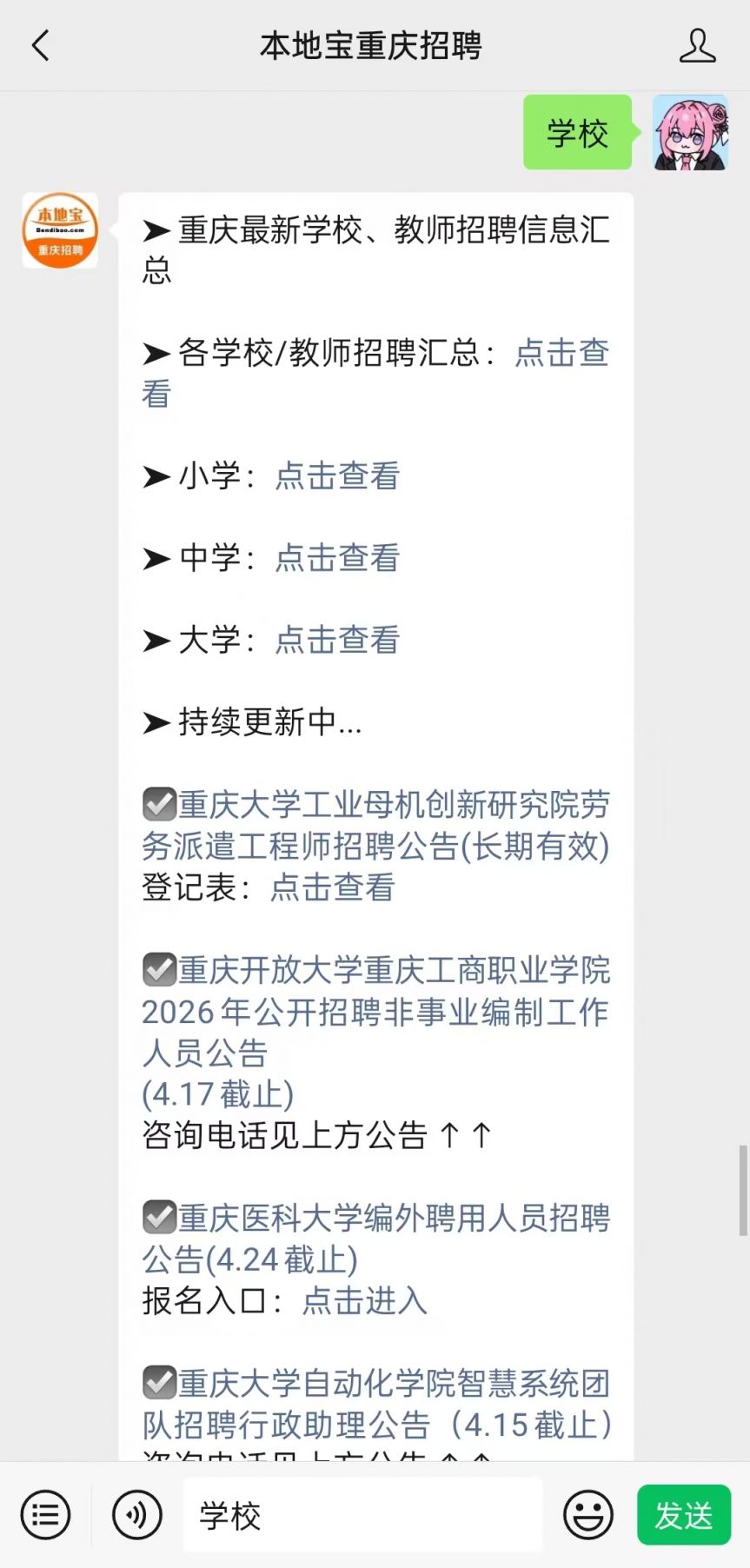Open the account menu list button
Viewport: 750px width, 1568px height.
45,1515
